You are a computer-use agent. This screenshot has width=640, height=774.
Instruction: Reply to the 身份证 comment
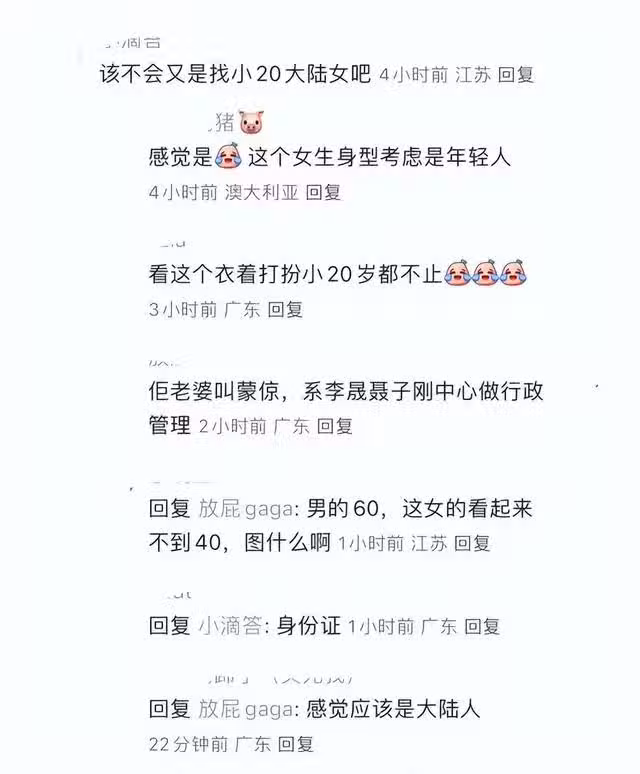click(x=481, y=627)
